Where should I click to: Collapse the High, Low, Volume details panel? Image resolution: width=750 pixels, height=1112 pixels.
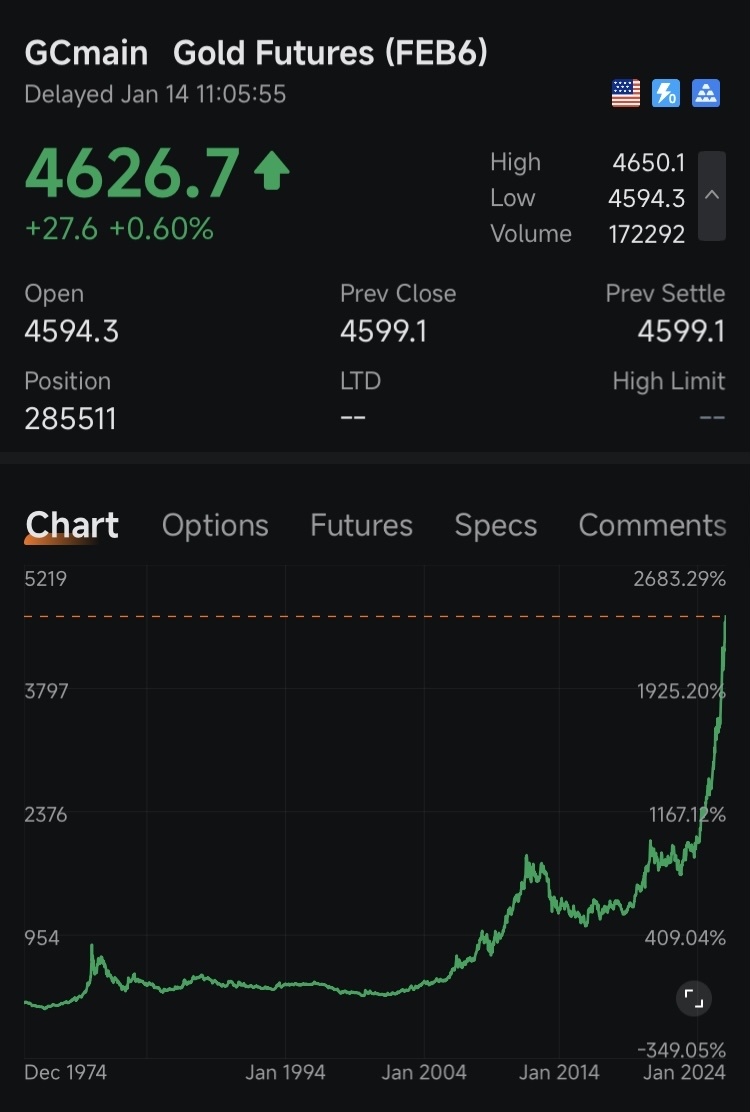712,196
